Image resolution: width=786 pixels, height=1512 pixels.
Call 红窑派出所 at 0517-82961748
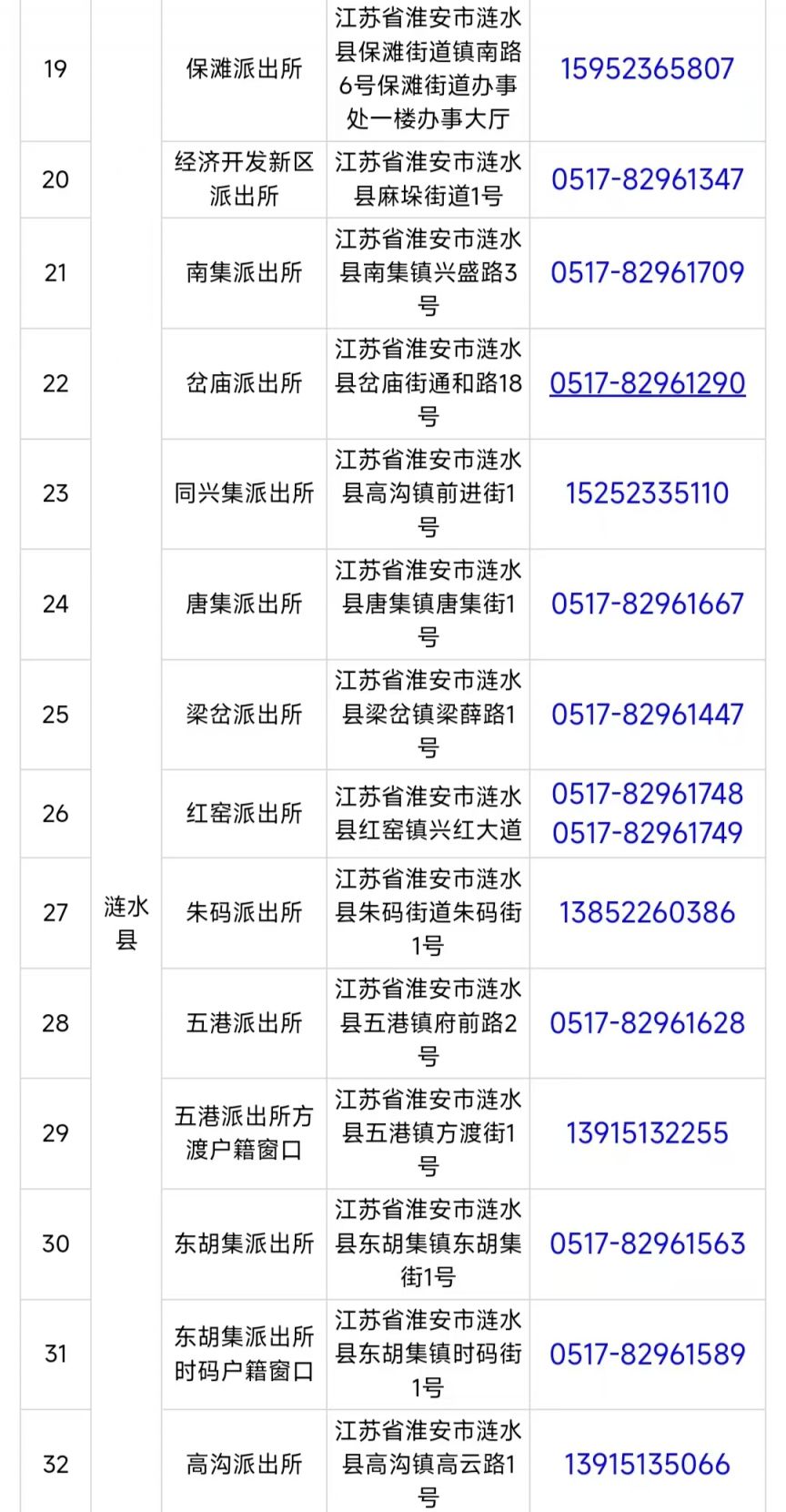click(x=647, y=794)
